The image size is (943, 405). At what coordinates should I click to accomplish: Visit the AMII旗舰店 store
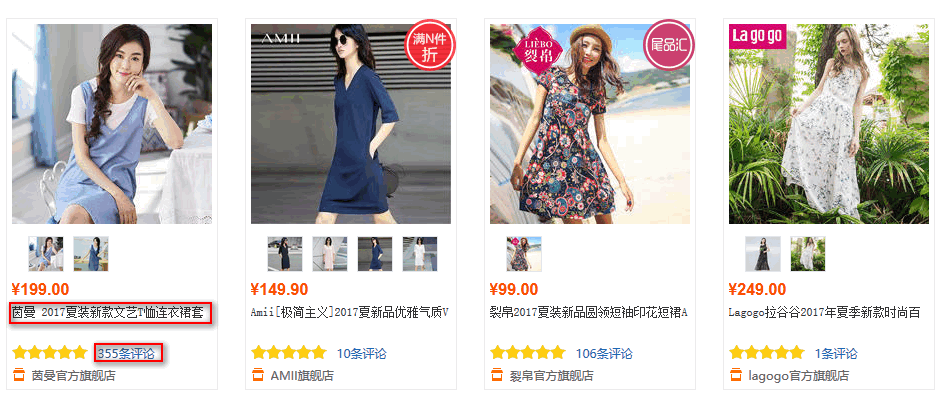pyautogui.click(x=301, y=376)
